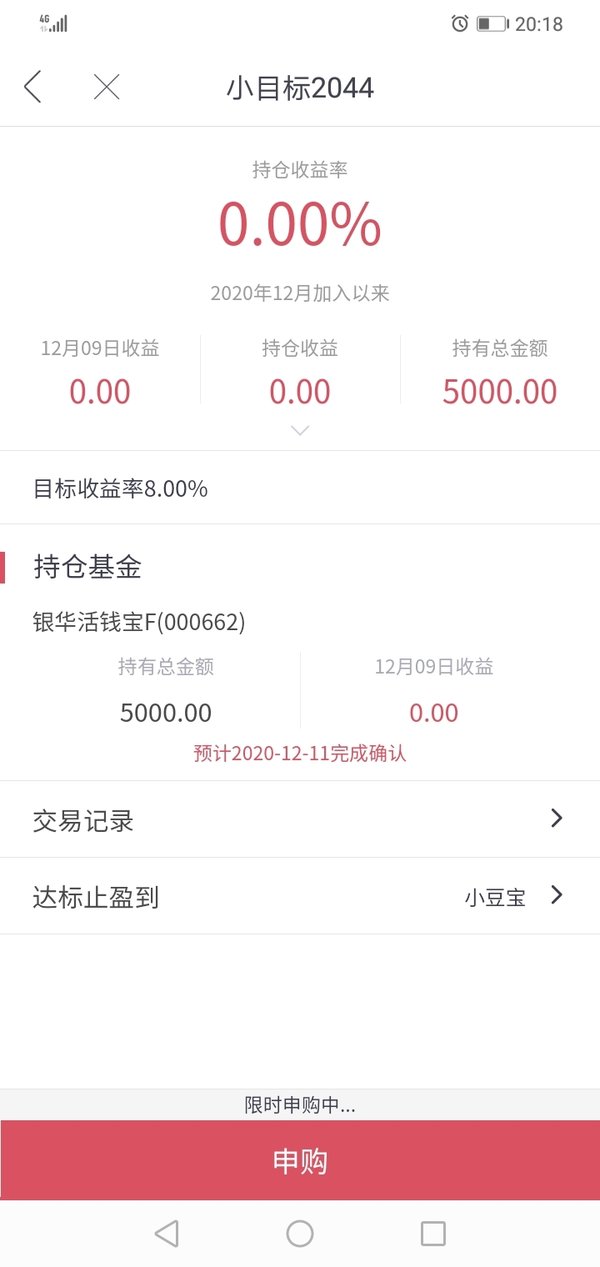Open the system recent apps view

point(433,1233)
